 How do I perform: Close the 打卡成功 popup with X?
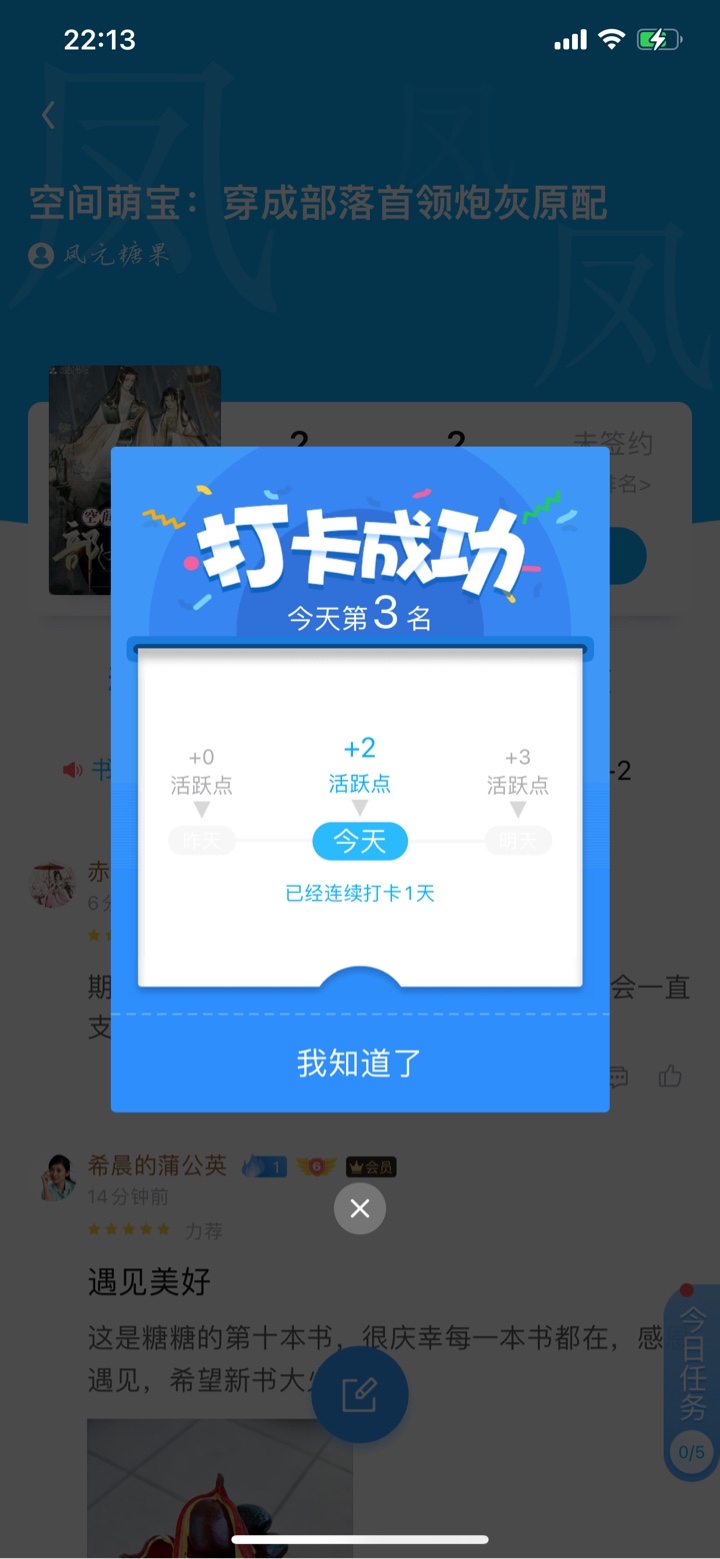pos(360,1209)
